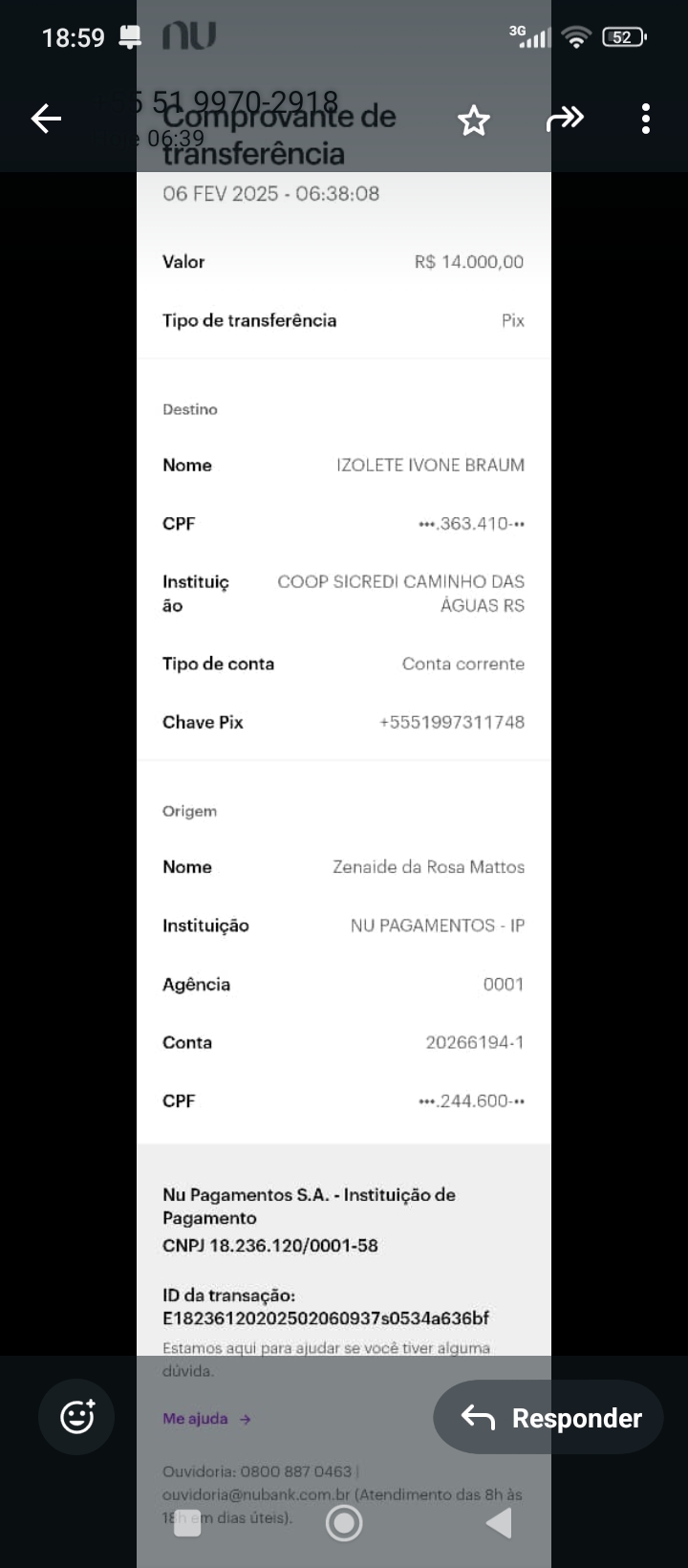React with the emoji button
The image size is (688, 1568).
click(x=76, y=1417)
